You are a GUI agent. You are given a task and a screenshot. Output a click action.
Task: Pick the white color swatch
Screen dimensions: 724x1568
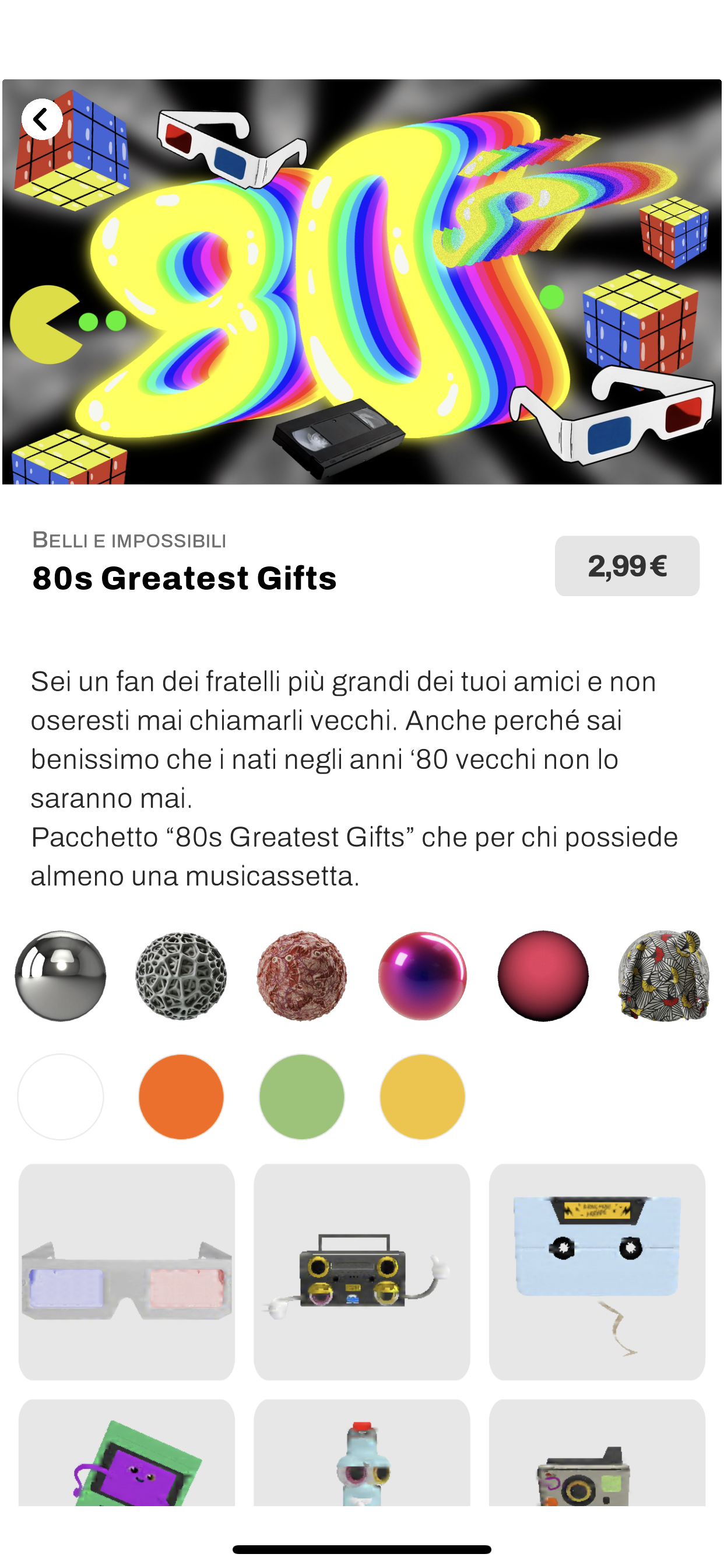pyautogui.click(x=60, y=1097)
